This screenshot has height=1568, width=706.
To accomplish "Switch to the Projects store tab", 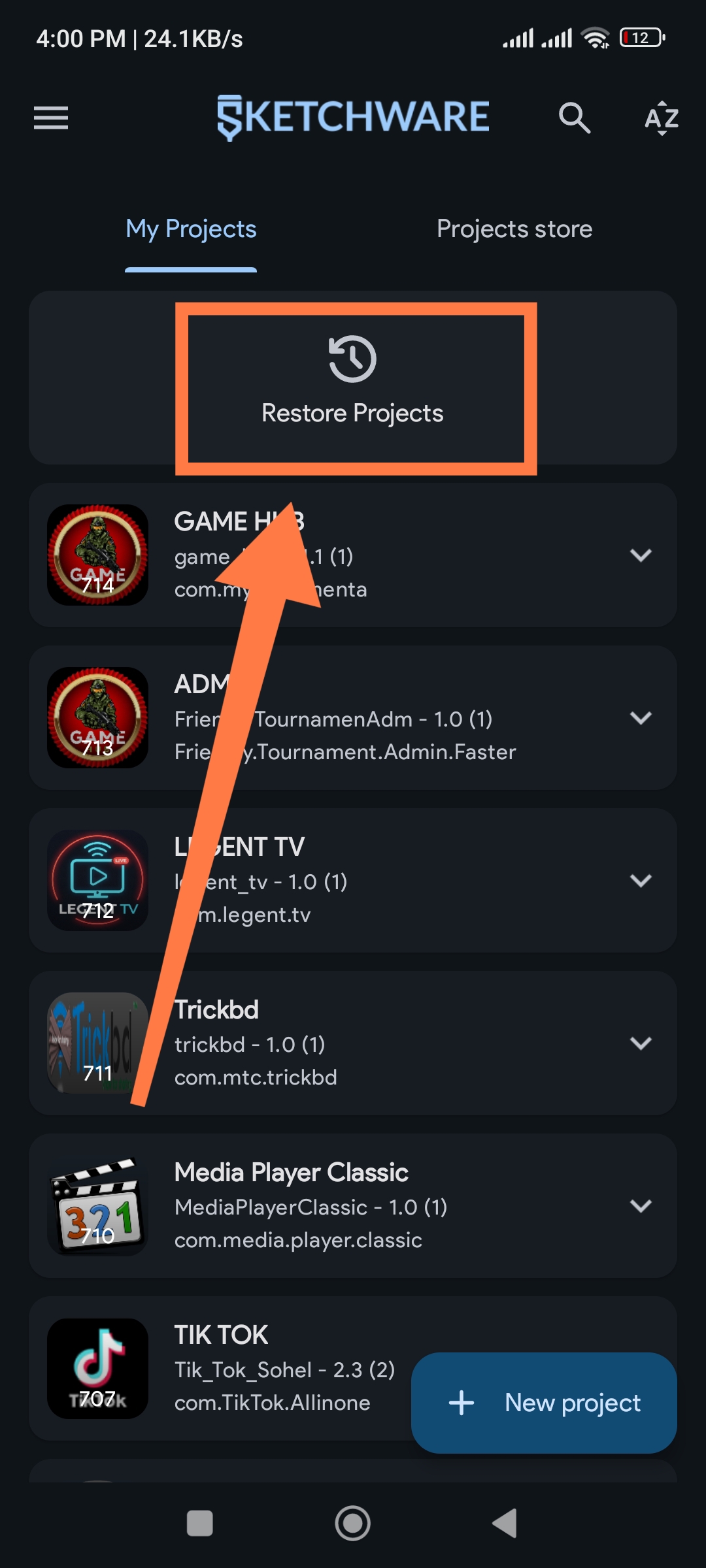I will click(x=514, y=229).
